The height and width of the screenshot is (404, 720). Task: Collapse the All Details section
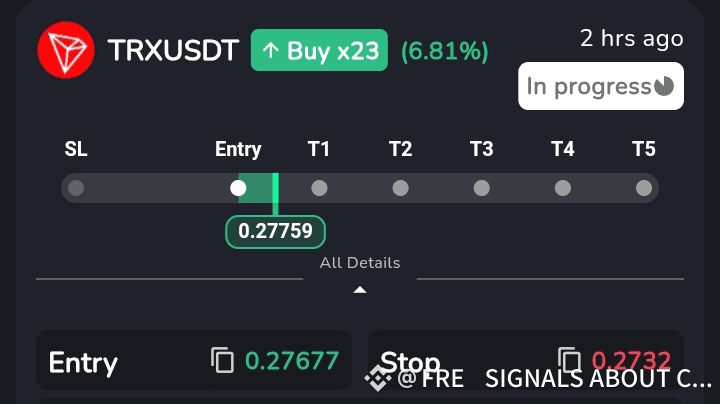coord(360,289)
